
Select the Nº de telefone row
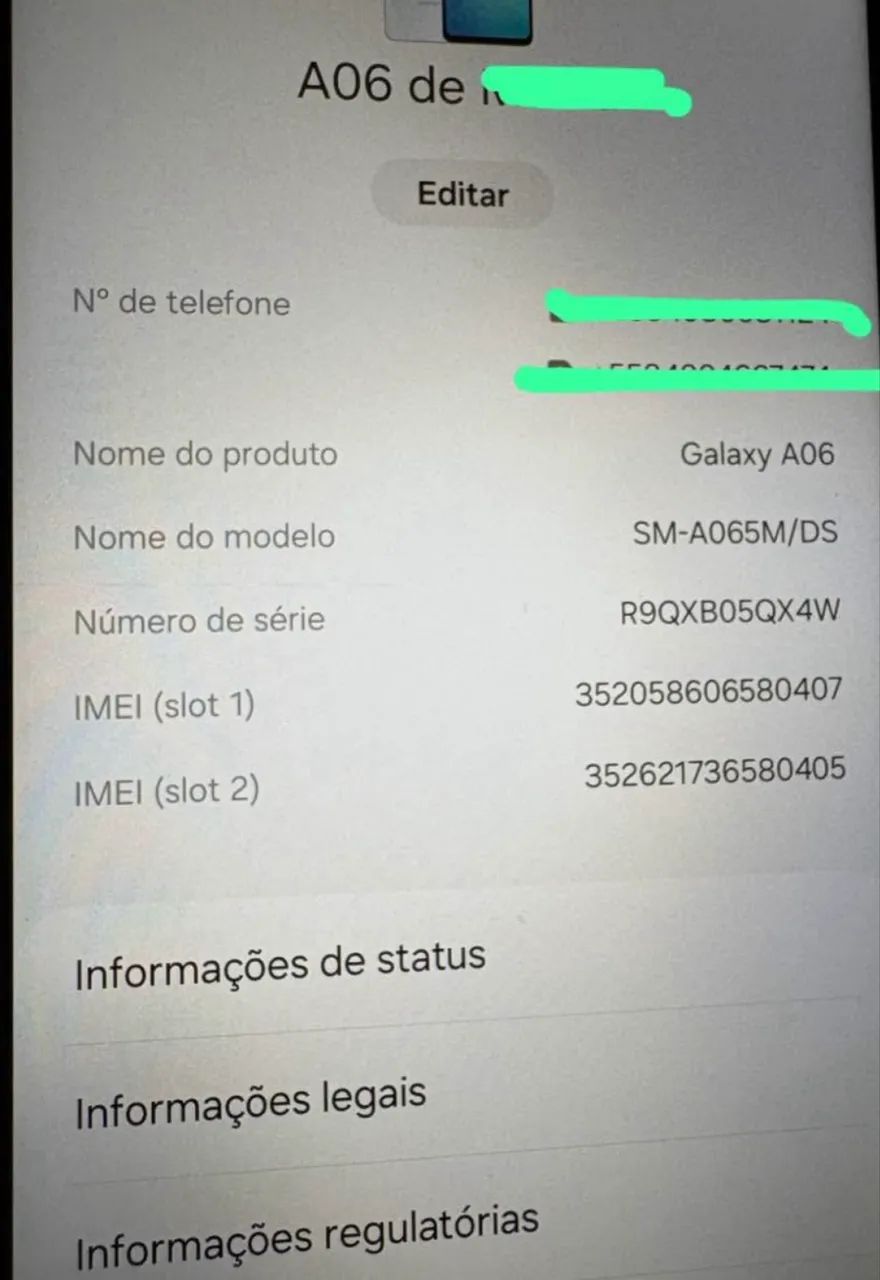tap(183, 304)
